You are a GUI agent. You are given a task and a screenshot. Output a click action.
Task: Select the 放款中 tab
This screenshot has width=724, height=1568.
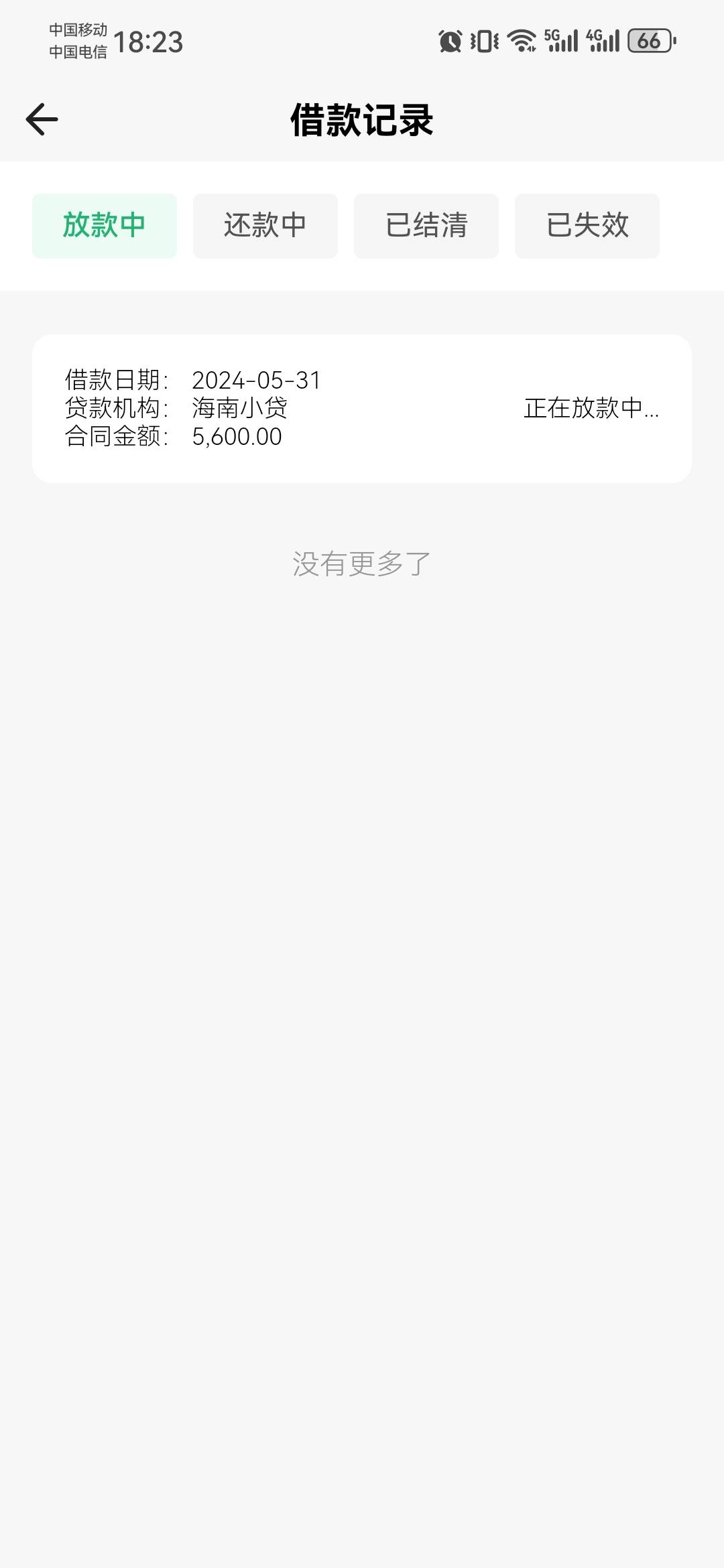[105, 226]
